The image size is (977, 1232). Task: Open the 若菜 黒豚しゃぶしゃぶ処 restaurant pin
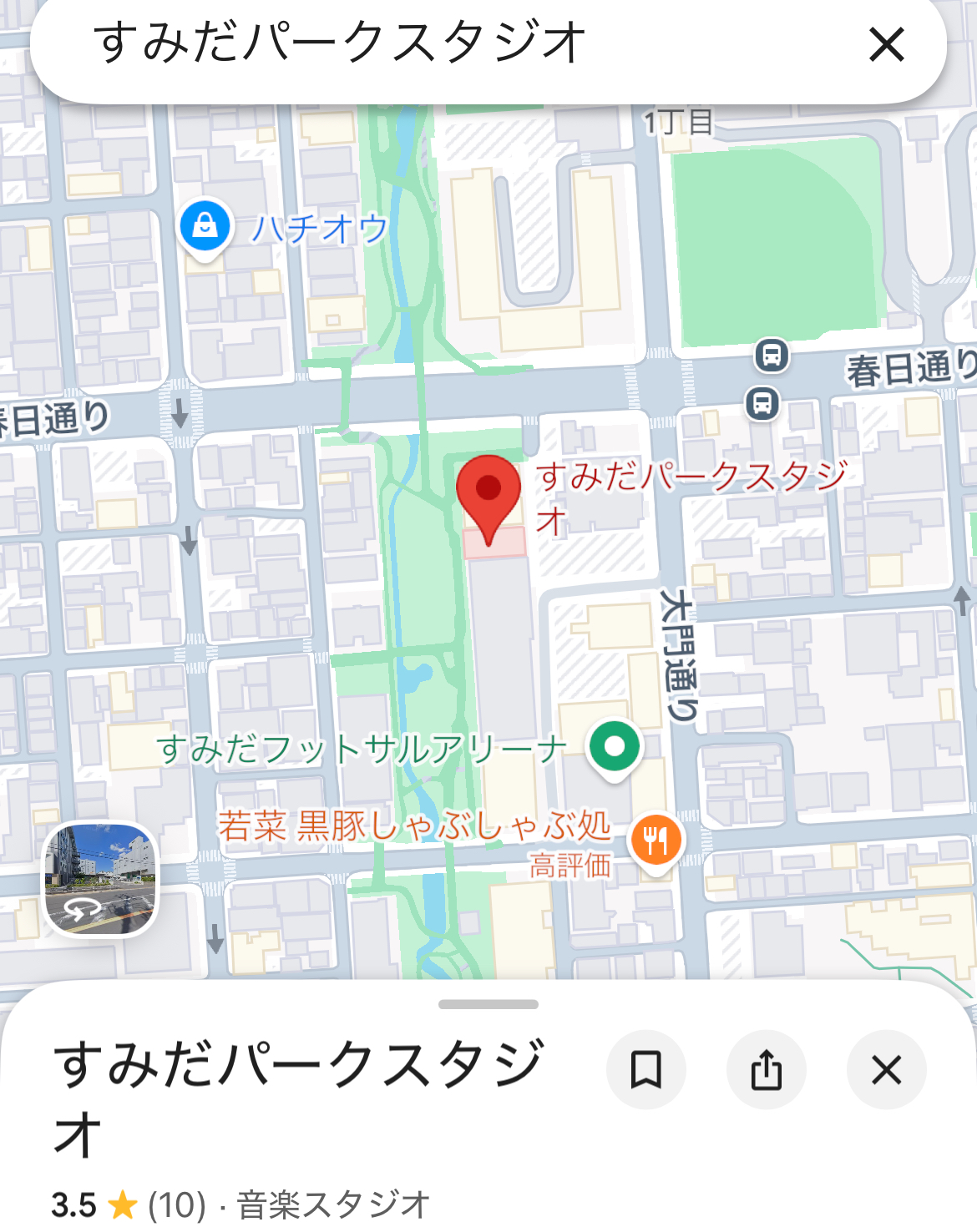(x=656, y=841)
